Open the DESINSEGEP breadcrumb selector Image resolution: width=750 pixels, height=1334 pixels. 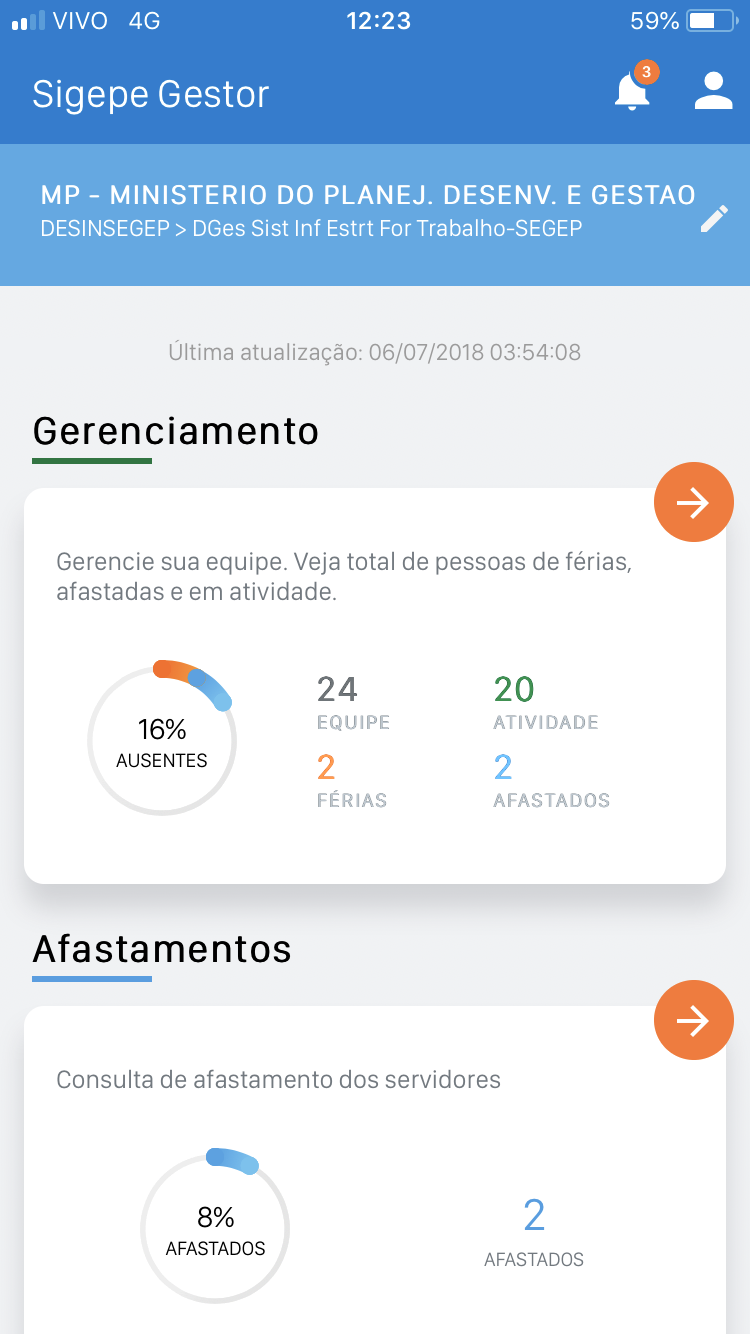point(103,229)
